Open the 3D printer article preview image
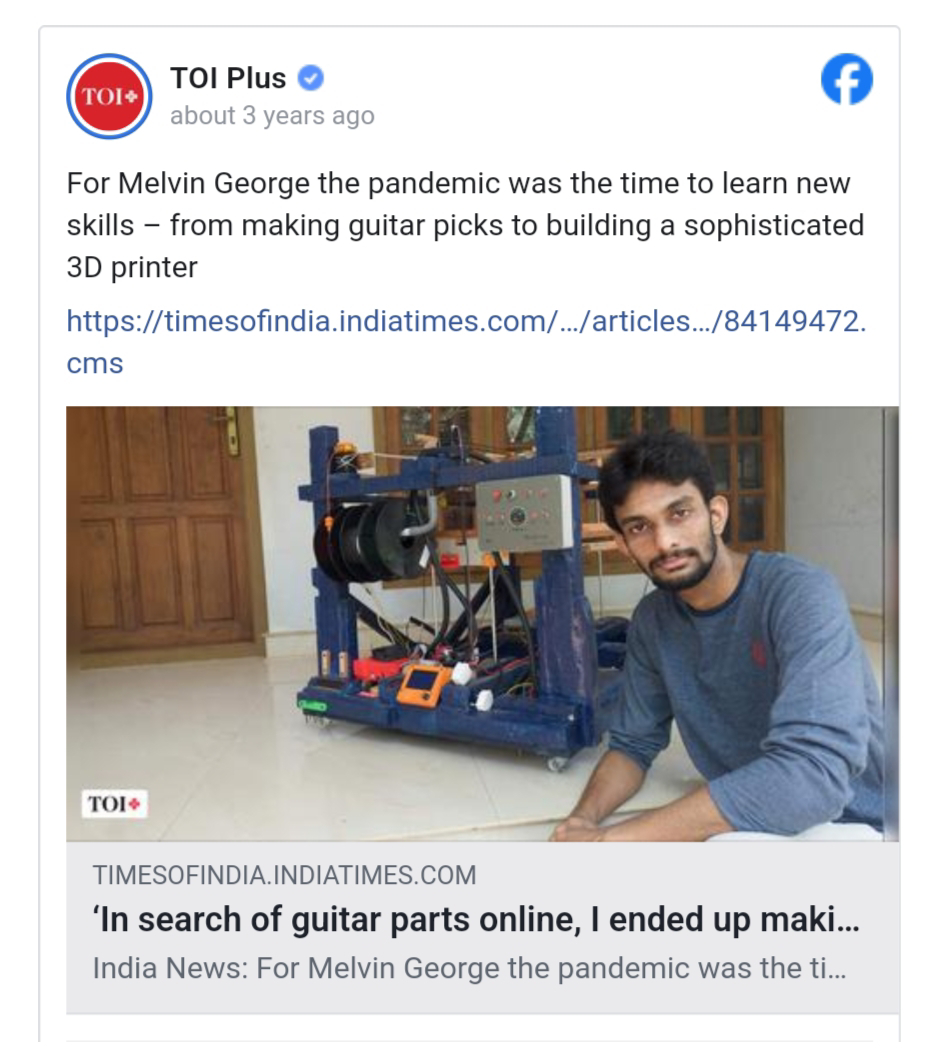Image resolution: width=930 pixels, height=1060 pixels. 482,623
